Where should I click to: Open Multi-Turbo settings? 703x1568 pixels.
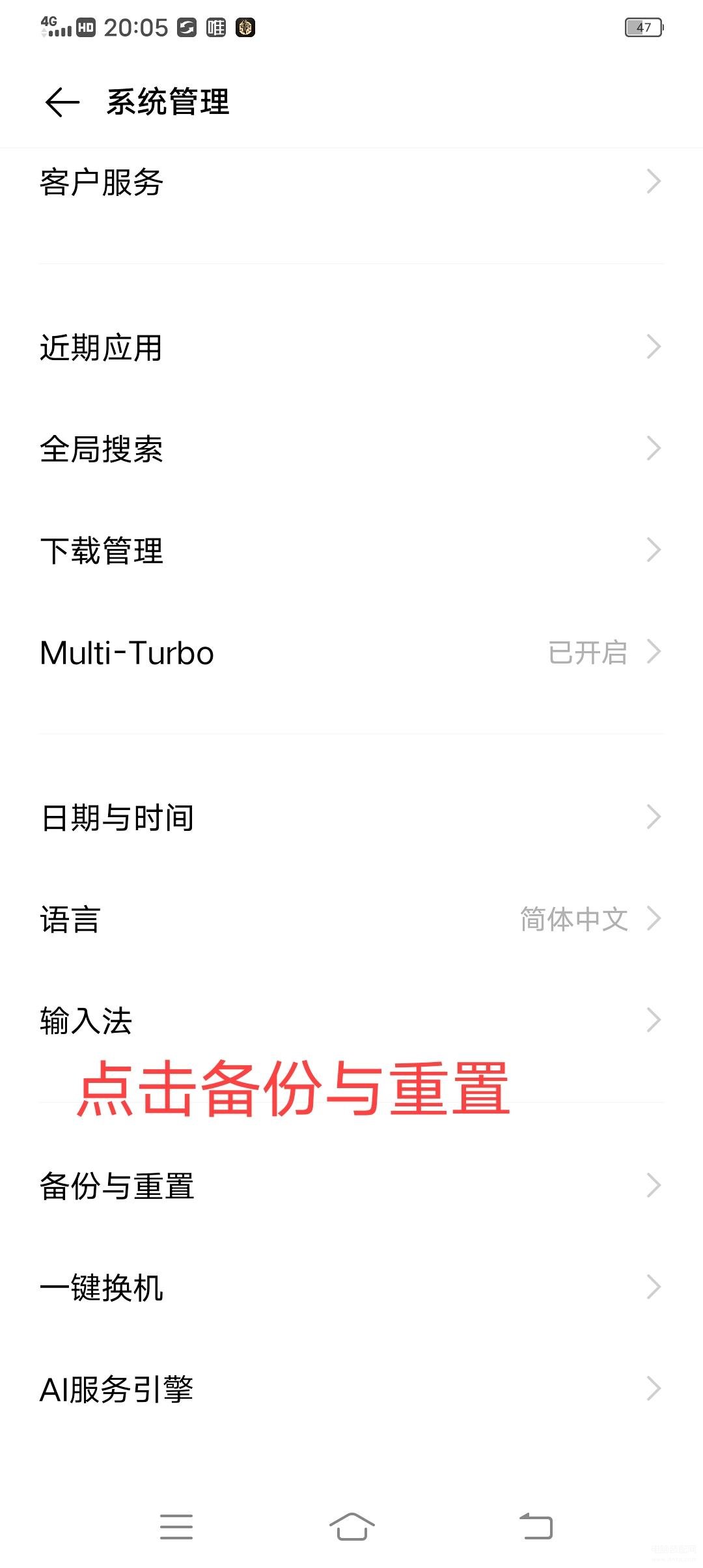point(351,652)
